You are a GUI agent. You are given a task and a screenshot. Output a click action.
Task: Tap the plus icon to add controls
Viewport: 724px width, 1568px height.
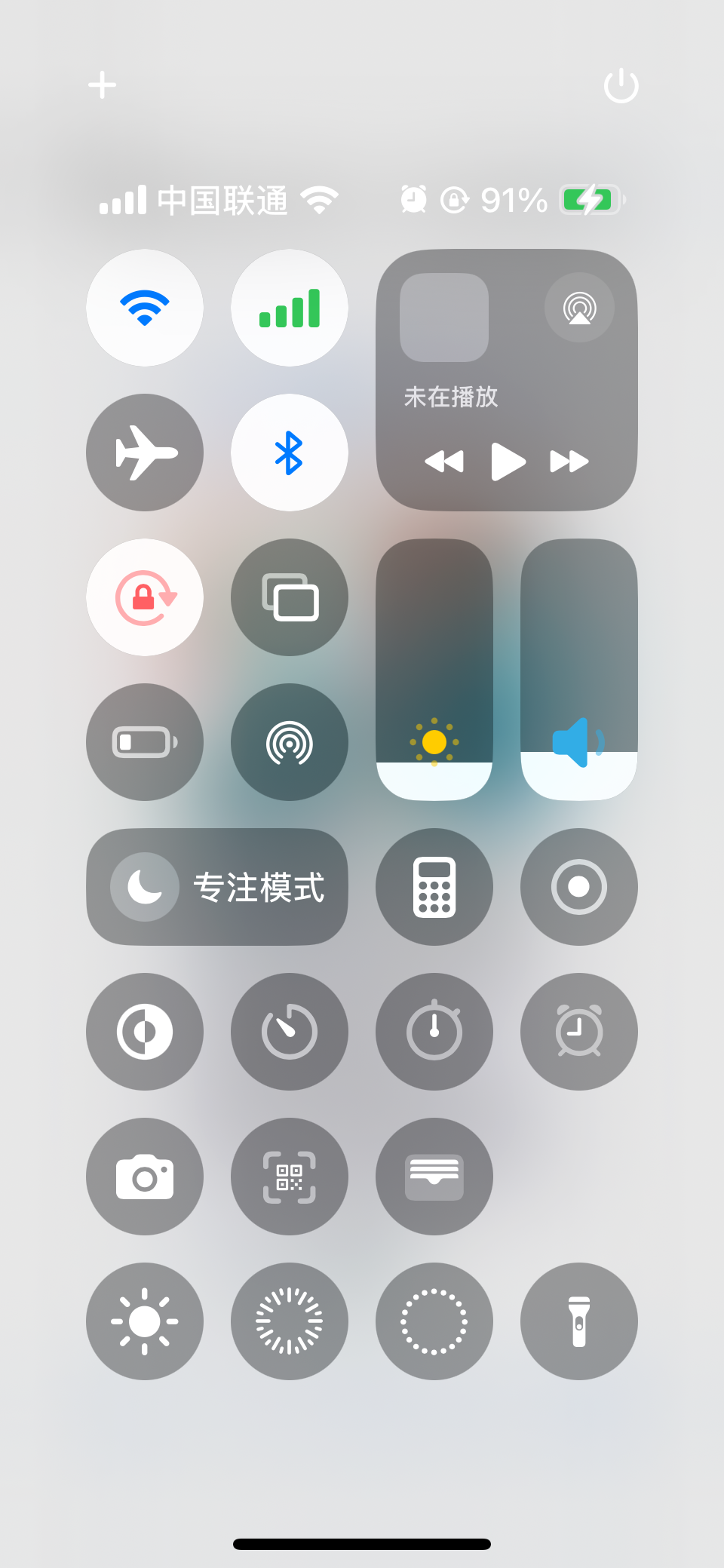pos(103,85)
